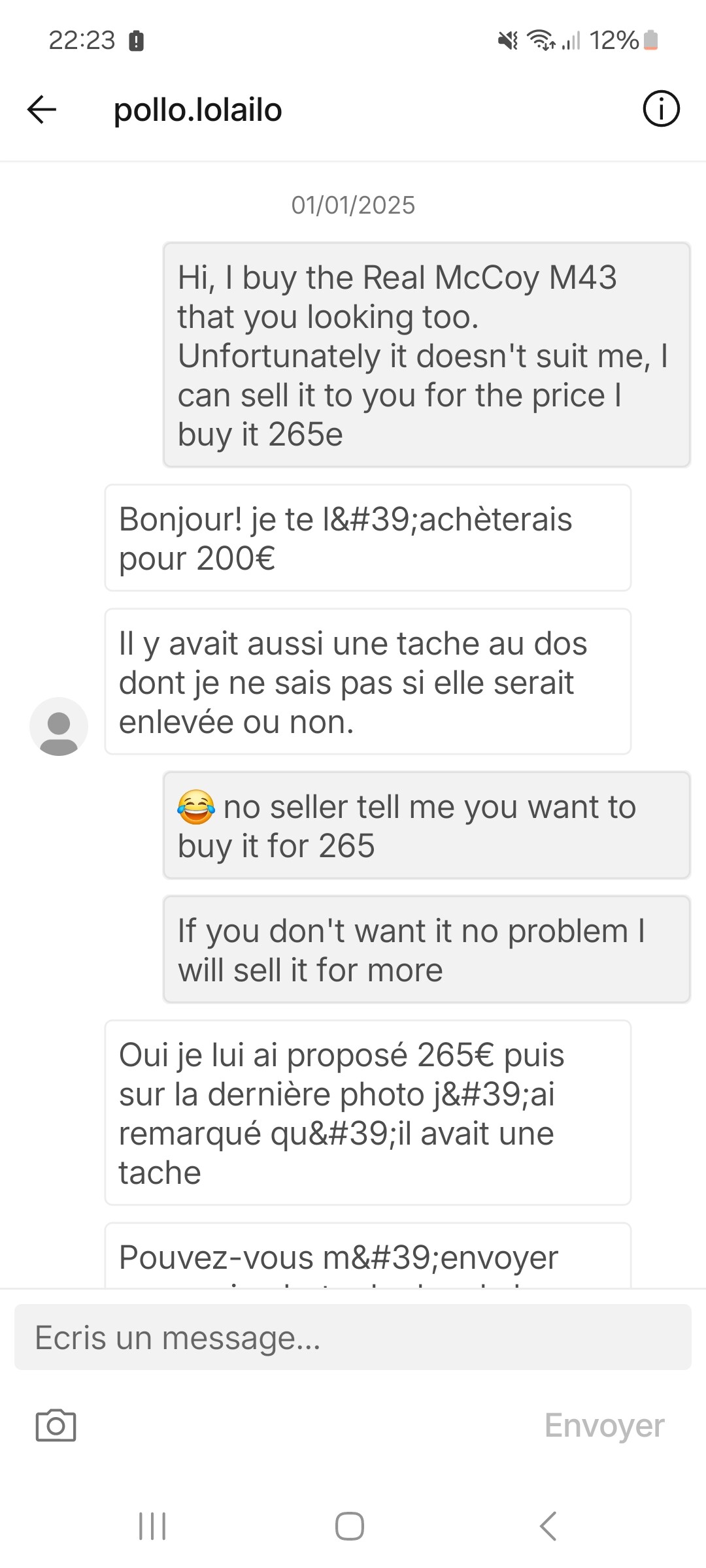Go to the home screen
Screen dimensions: 706x1568
pyautogui.click(x=350, y=1527)
